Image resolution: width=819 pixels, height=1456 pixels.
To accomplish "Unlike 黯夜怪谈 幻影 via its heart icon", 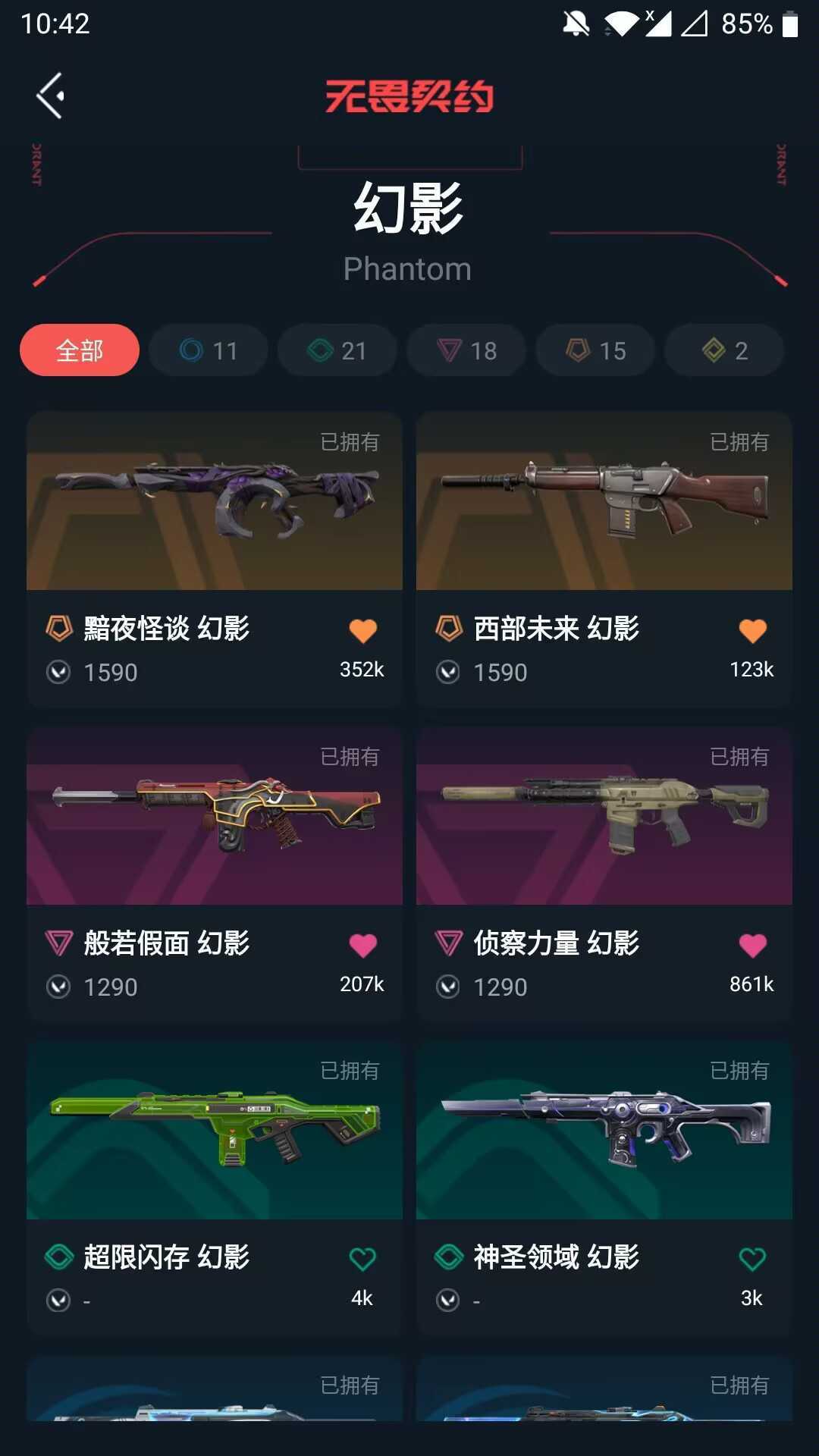I will tap(362, 631).
